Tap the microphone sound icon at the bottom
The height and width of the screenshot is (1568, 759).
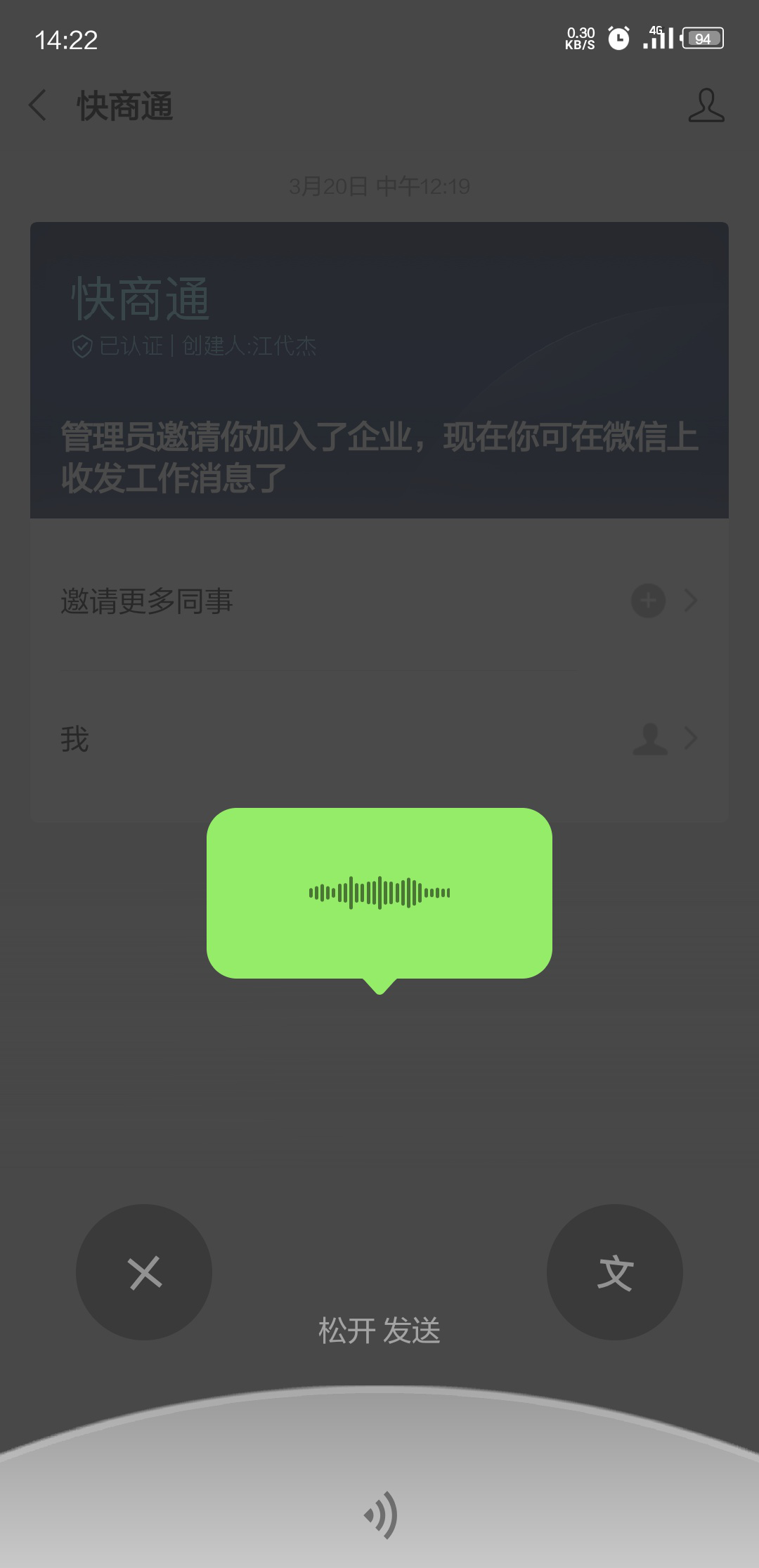[379, 1516]
